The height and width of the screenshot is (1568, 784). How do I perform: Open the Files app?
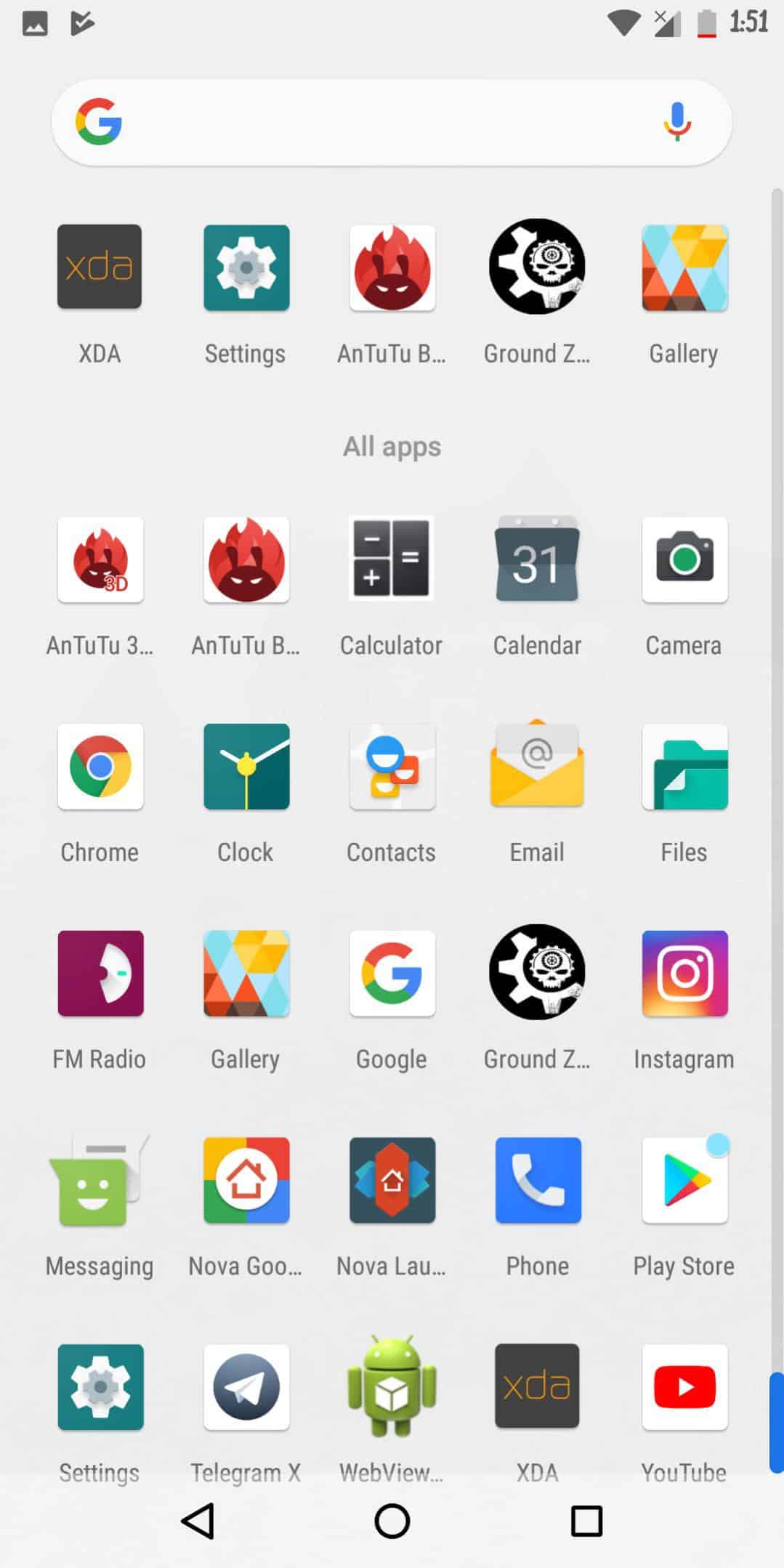coord(684,767)
